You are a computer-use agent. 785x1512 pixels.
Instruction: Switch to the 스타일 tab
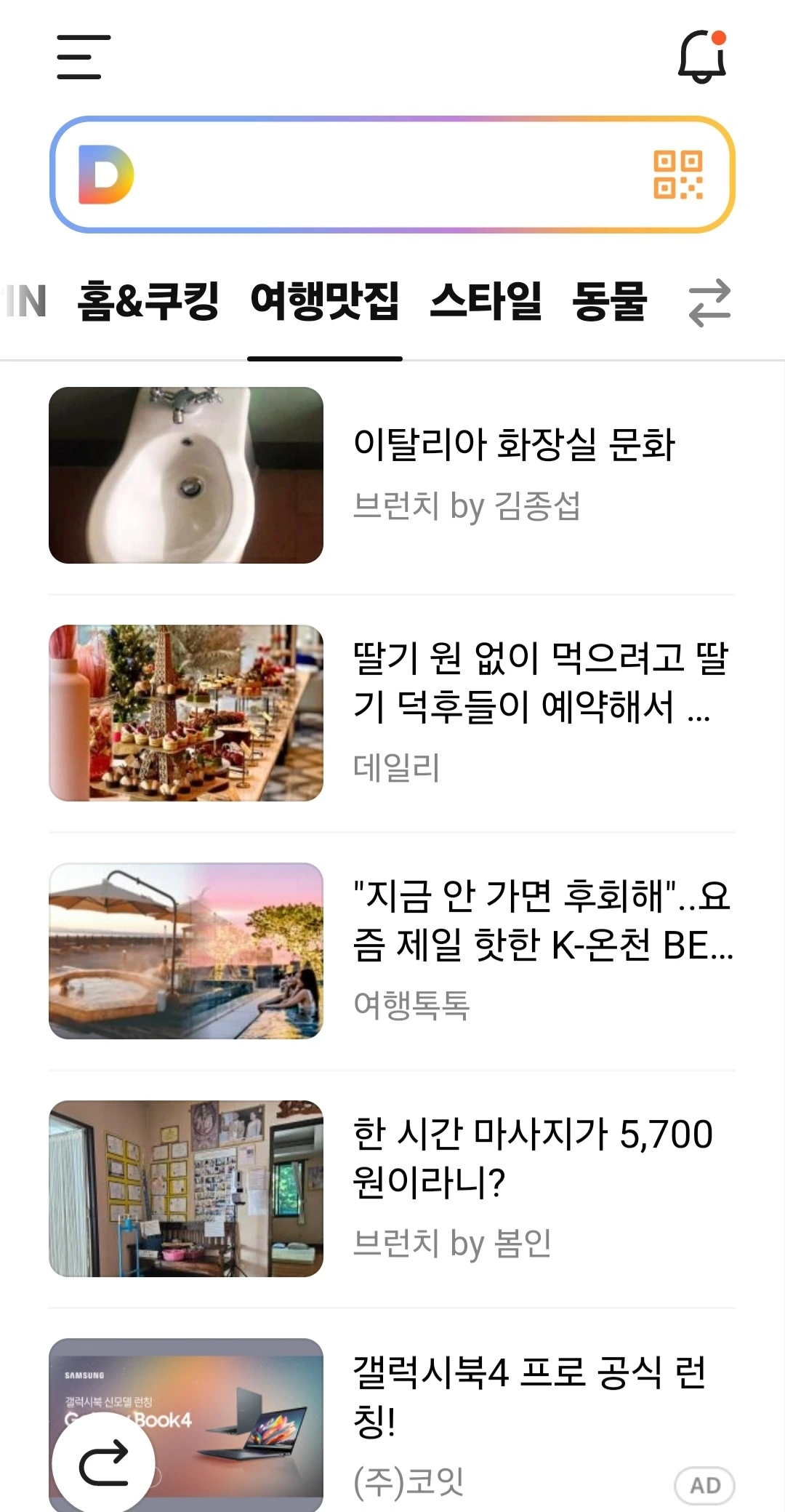pos(486,301)
